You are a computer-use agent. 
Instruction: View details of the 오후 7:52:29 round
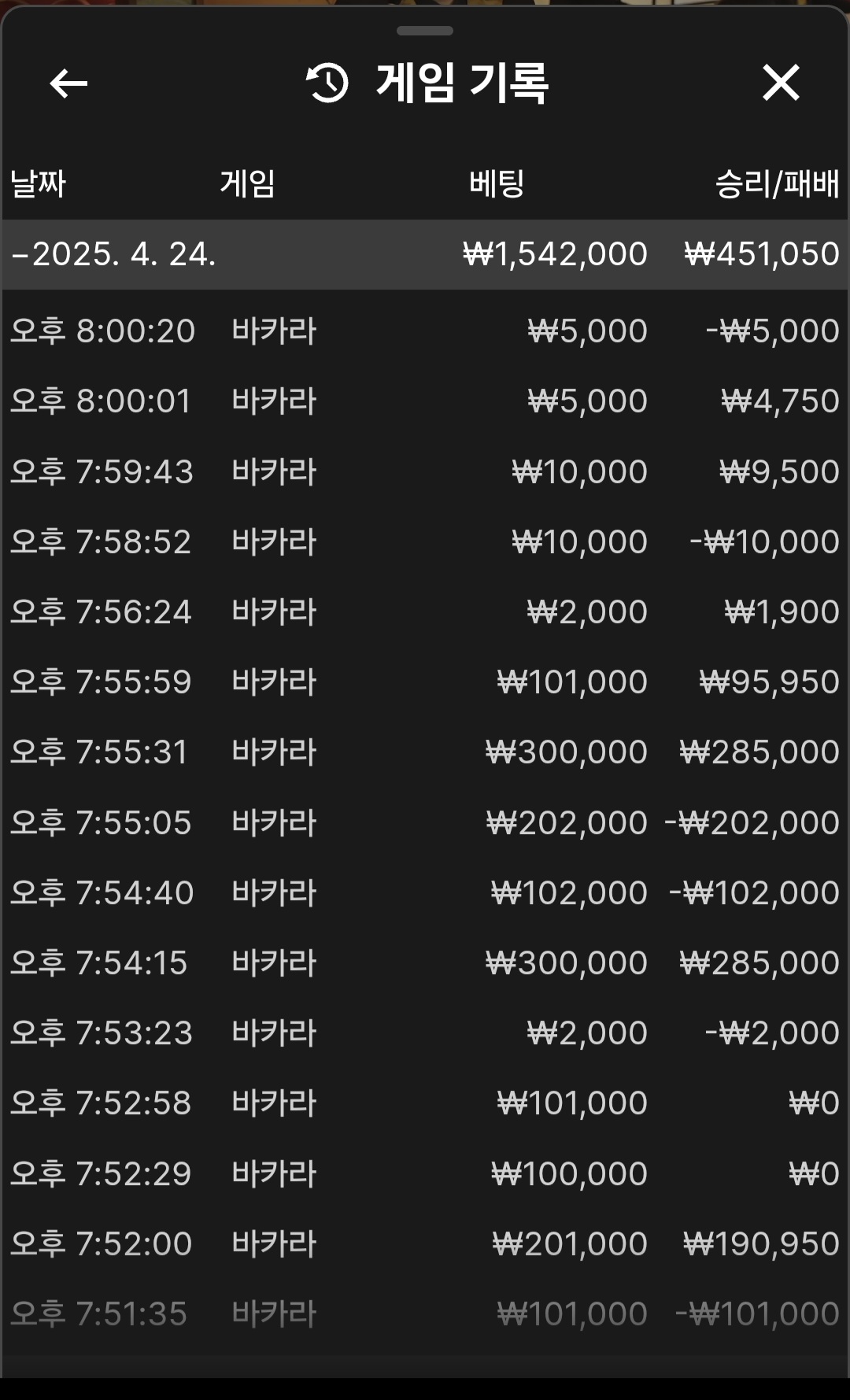(x=425, y=1173)
